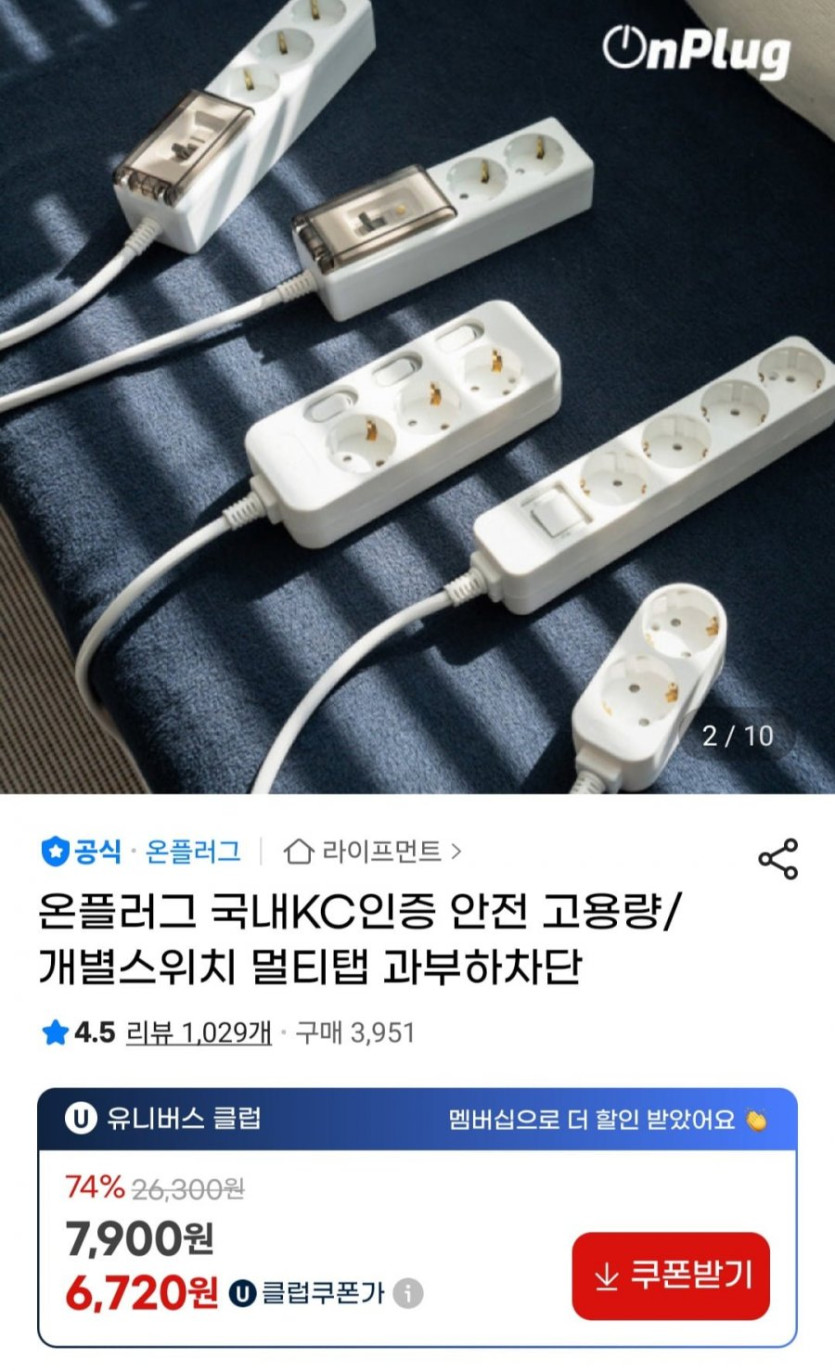Tap the 쿠폰받기 coupon button
This screenshot has height=1371, width=835.
coord(671,1276)
